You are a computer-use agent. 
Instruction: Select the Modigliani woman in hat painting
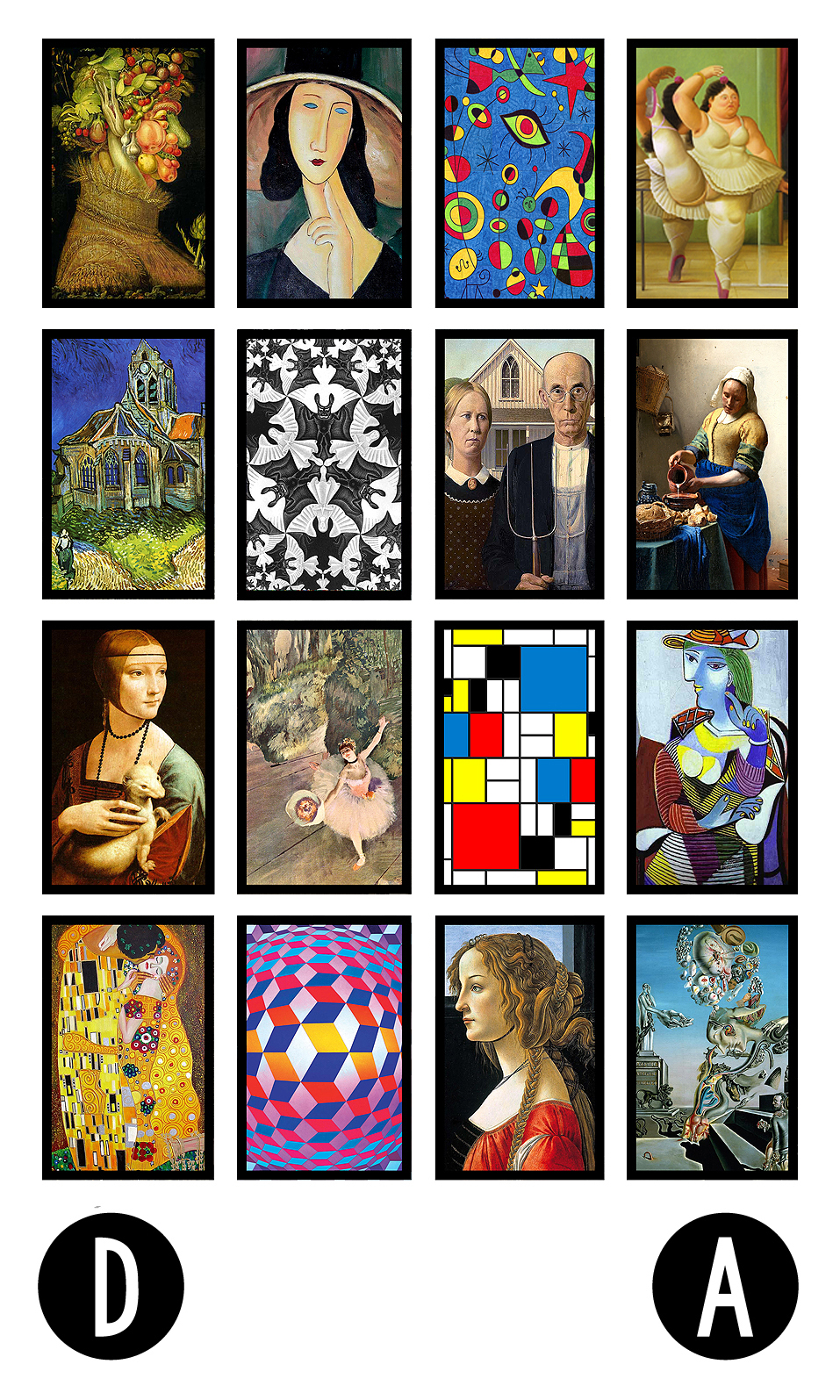[x=324, y=173]
